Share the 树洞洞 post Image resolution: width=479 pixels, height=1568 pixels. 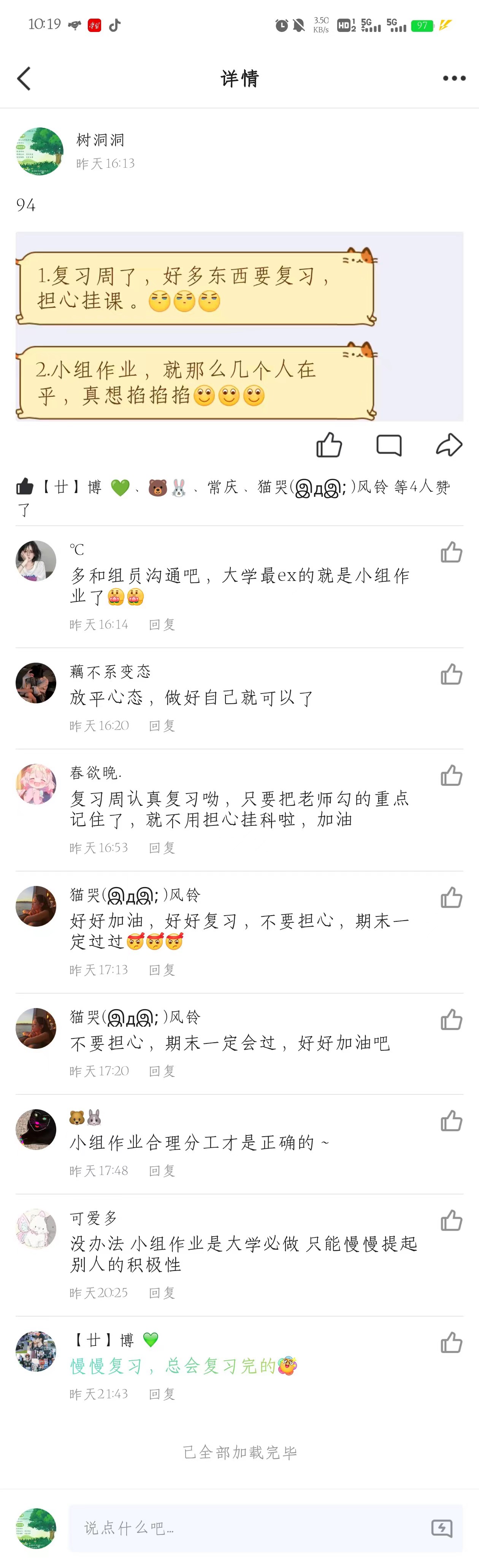point(449,445)
